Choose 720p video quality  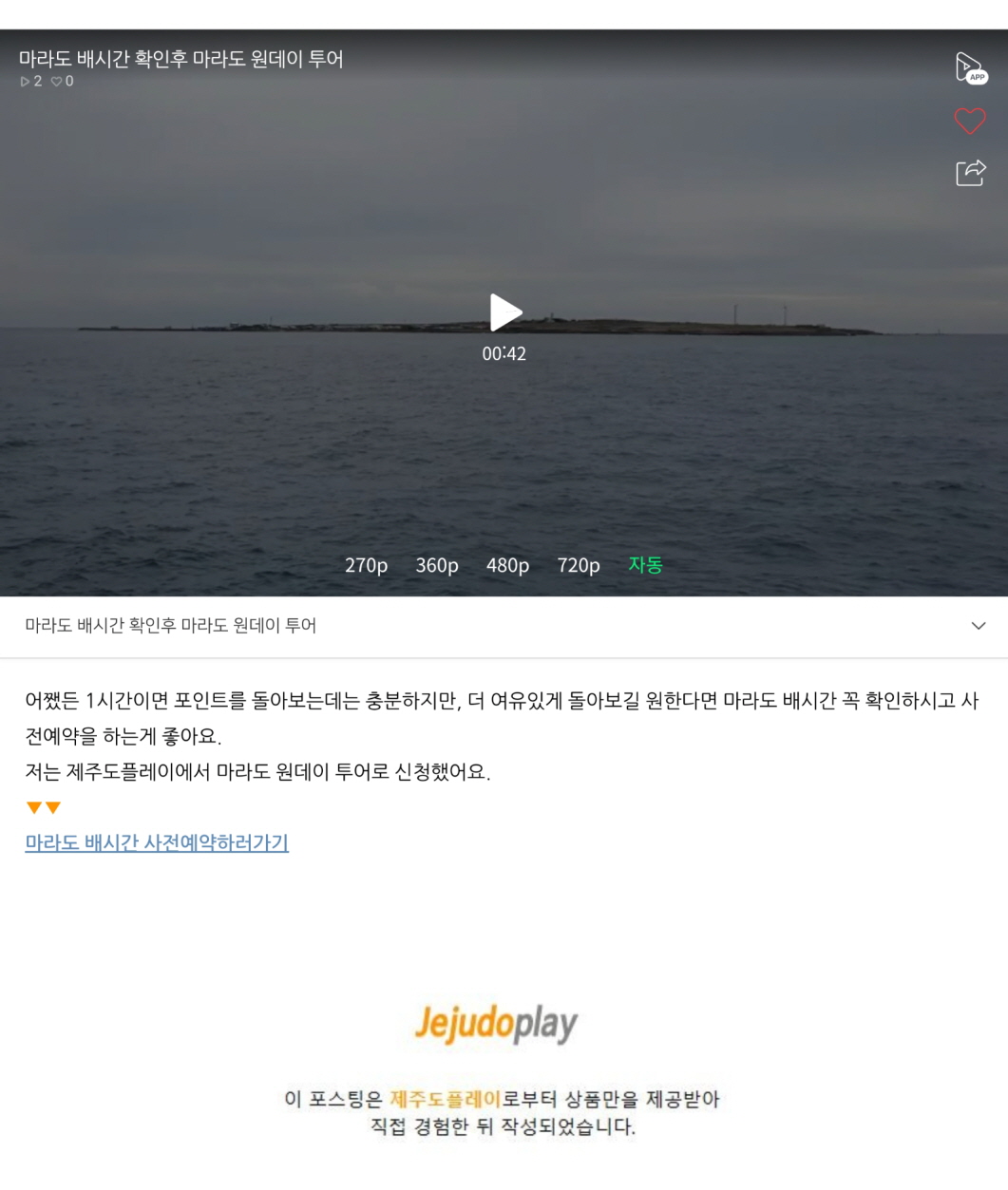click(579, 565)
